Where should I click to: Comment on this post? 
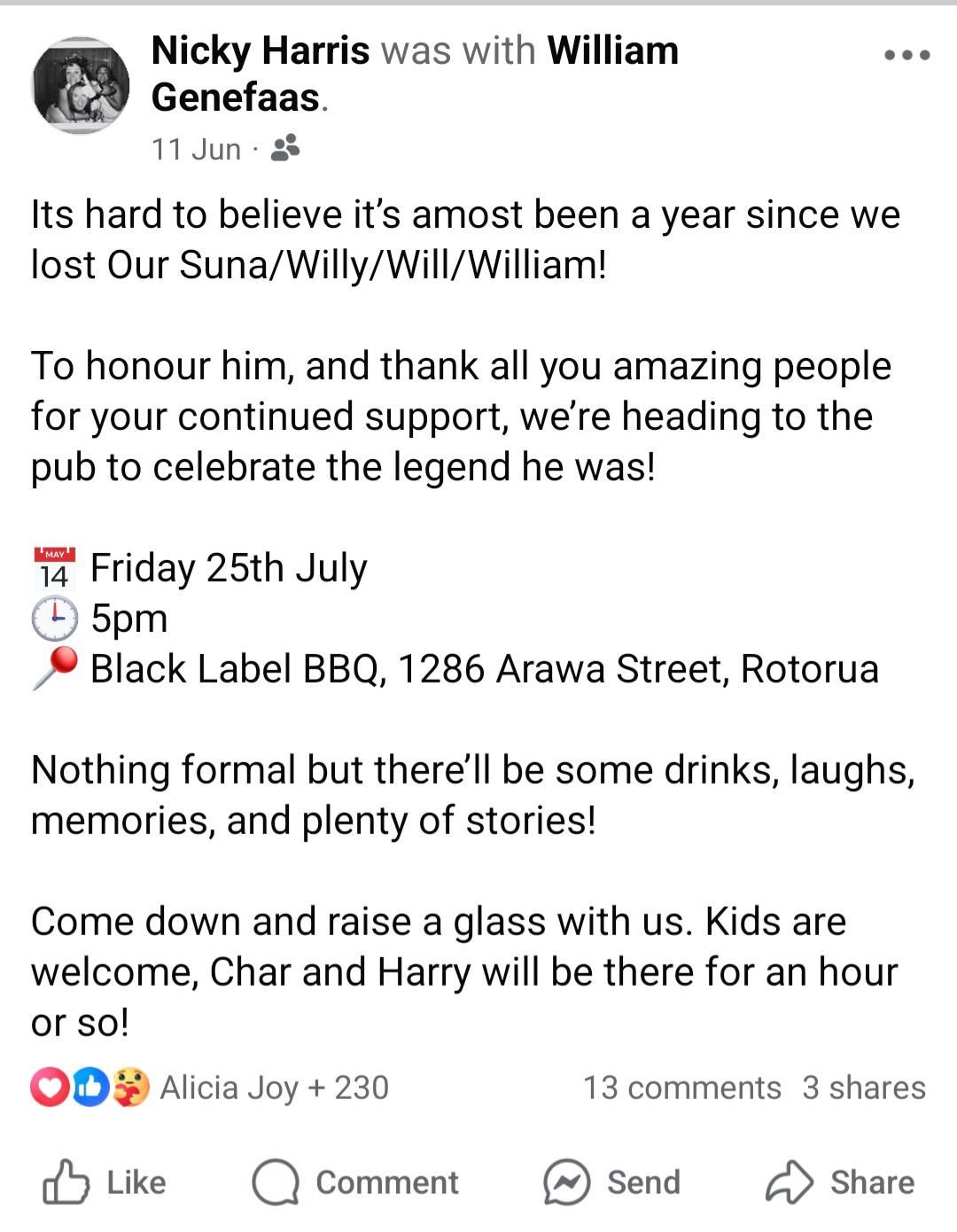click(355, 1182)
